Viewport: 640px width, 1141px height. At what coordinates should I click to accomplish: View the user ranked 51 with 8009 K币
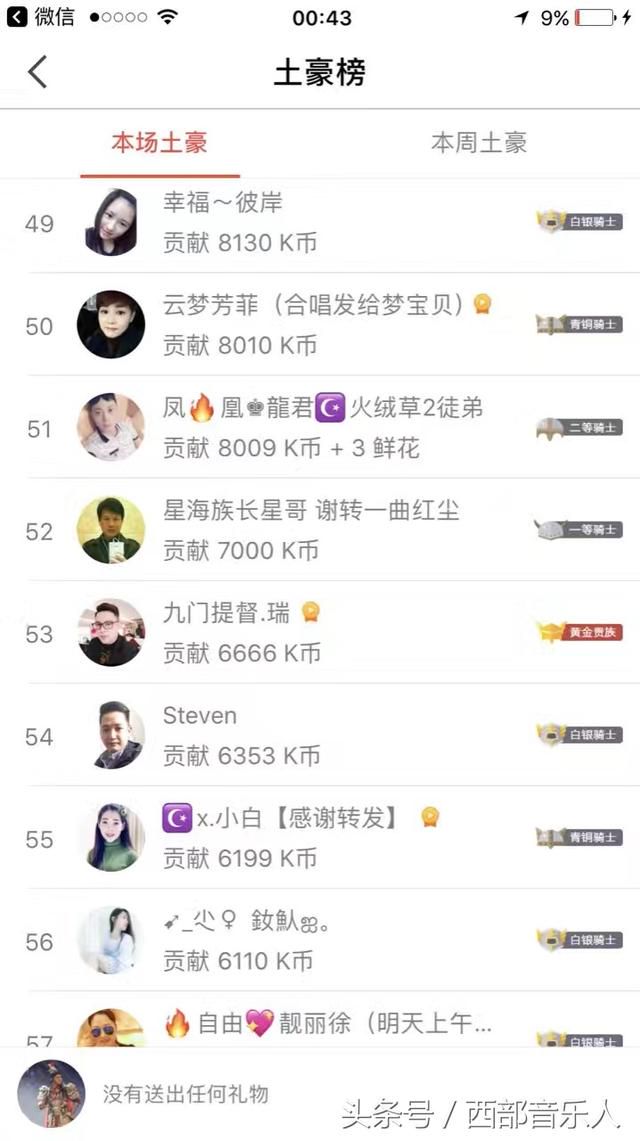point(320,427)
